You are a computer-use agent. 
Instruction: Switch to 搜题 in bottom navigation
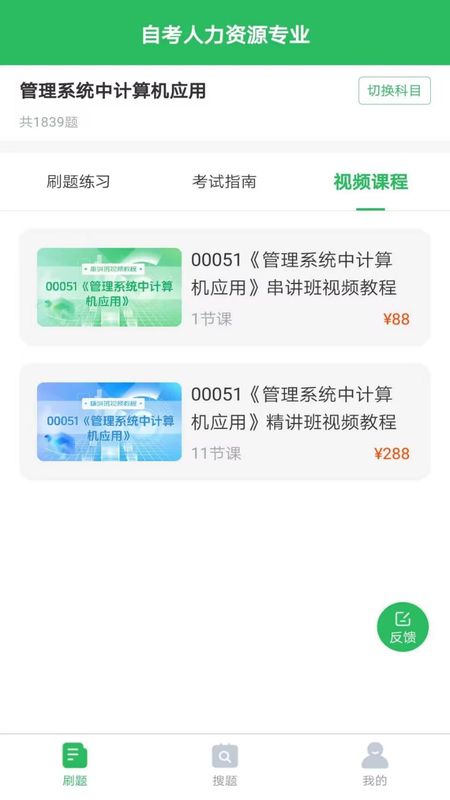point(225,764)
